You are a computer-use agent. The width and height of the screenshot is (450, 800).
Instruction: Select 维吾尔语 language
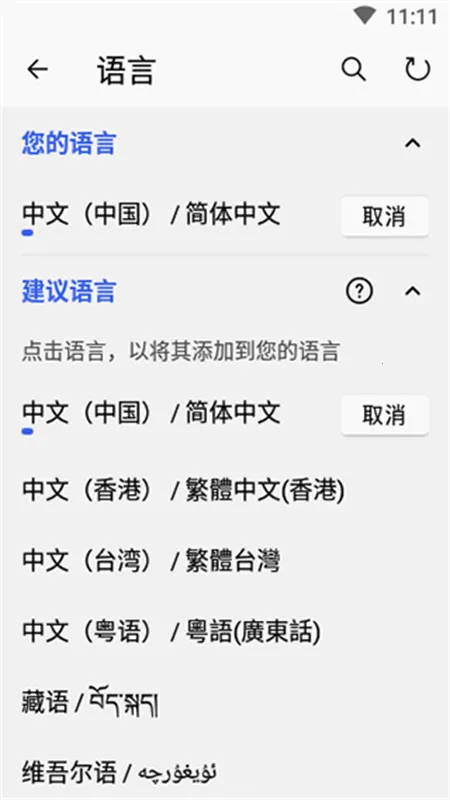[225, 772]
